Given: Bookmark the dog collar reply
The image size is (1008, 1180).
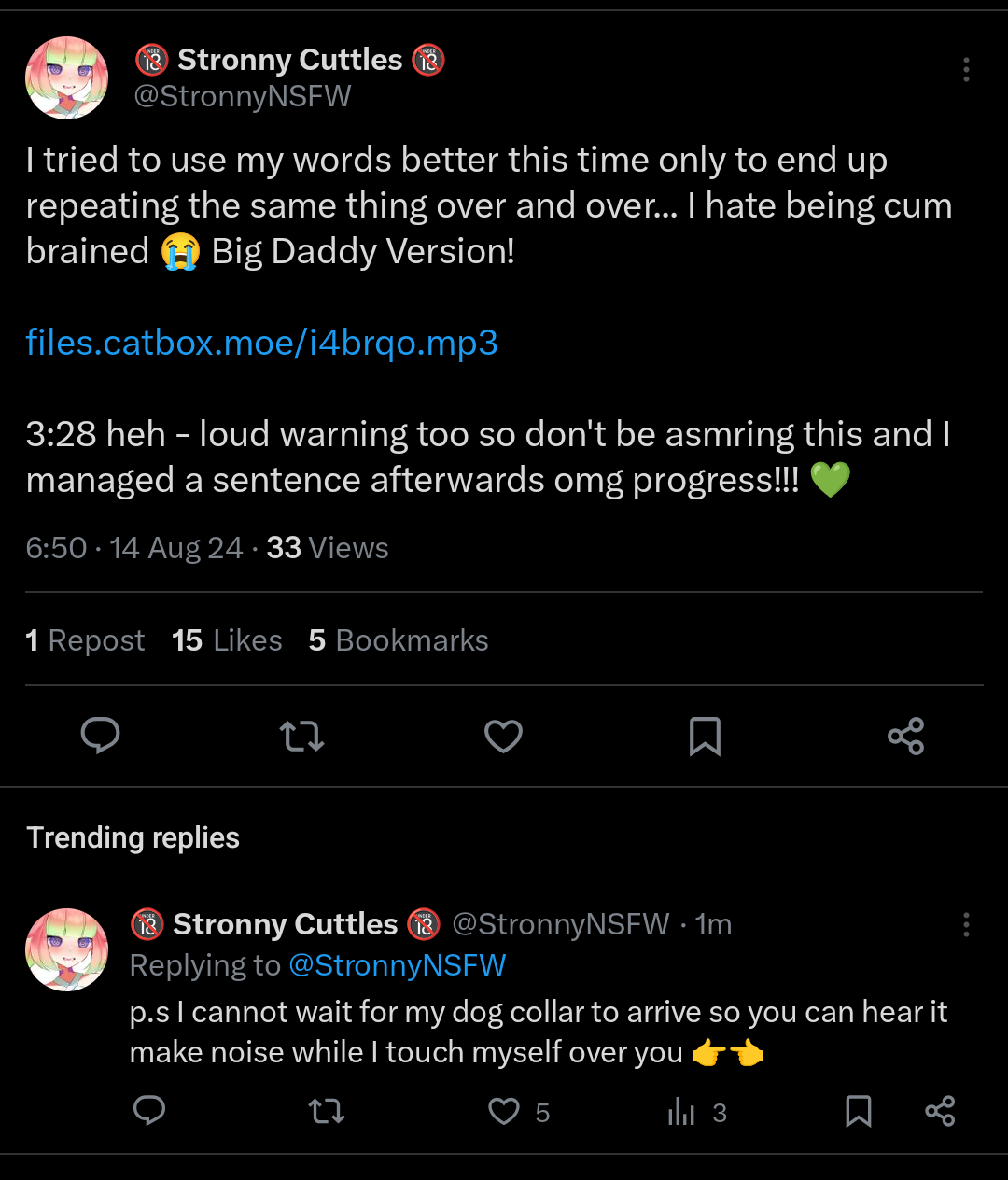Looking at the screenshot, I should [858, 1111].
